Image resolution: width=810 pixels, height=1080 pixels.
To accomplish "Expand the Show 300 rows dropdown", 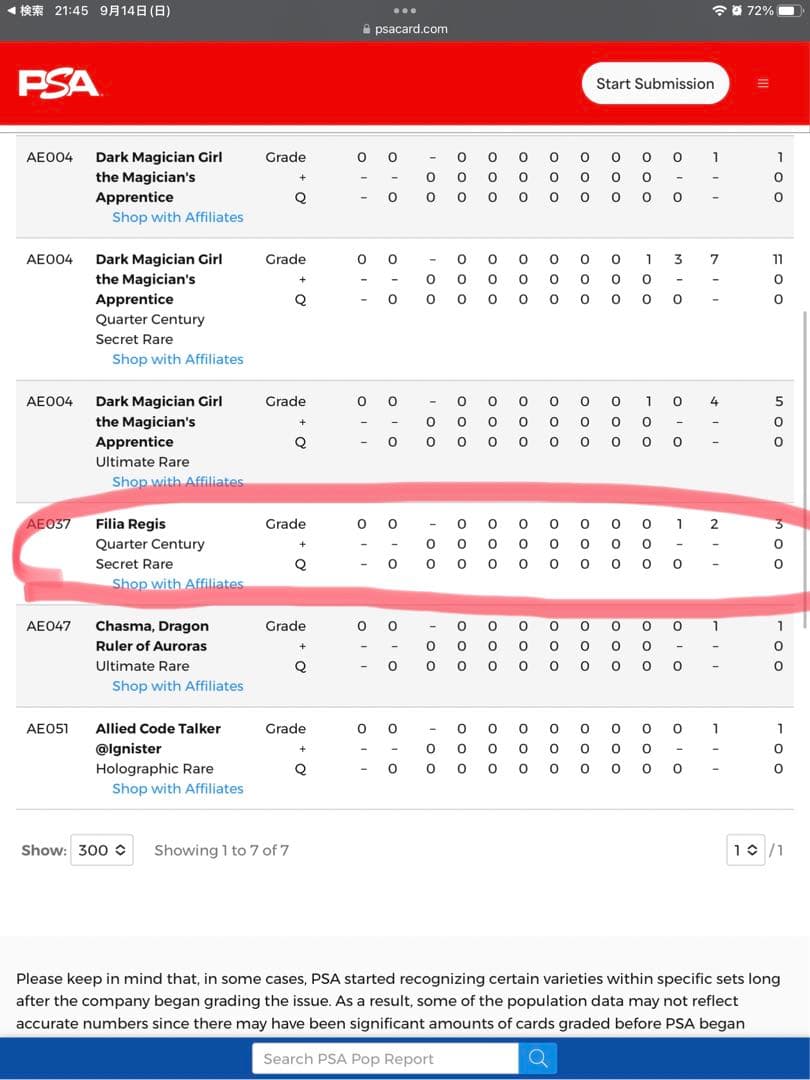I will click(102, 850).
